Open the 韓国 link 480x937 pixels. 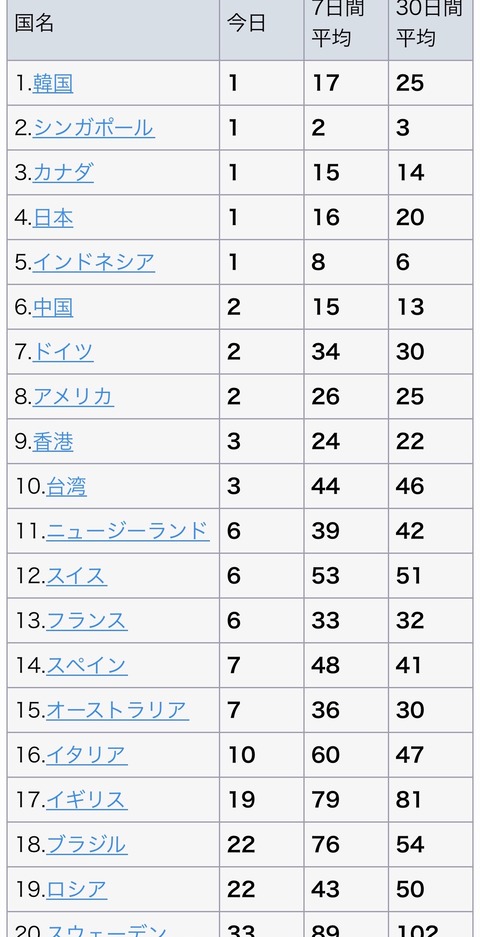point(53,84)
